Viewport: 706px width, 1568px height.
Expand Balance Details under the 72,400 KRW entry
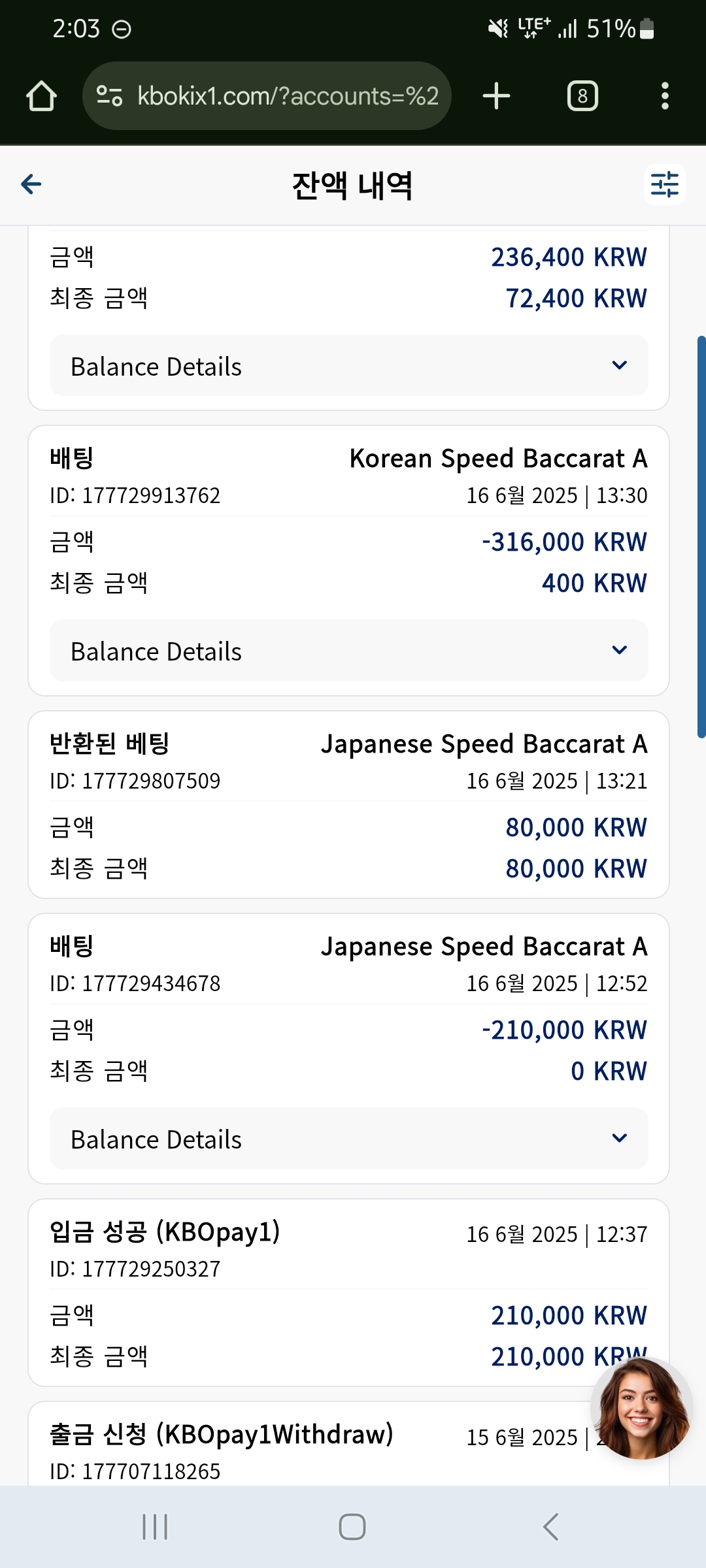349,365
